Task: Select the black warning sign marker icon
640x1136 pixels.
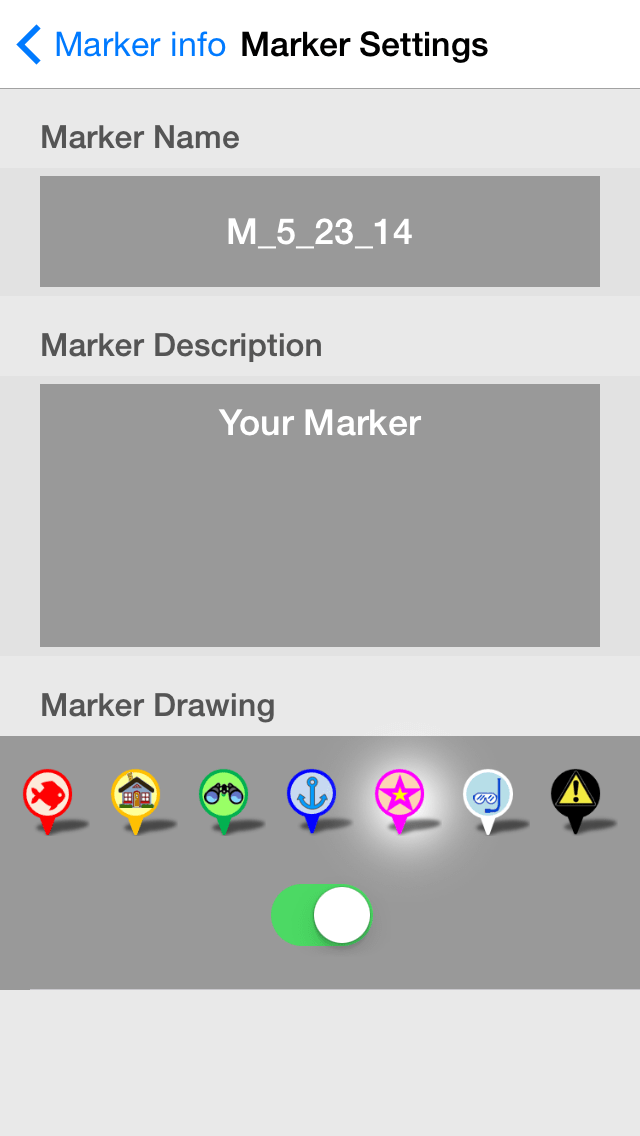Action: (575, 796)
